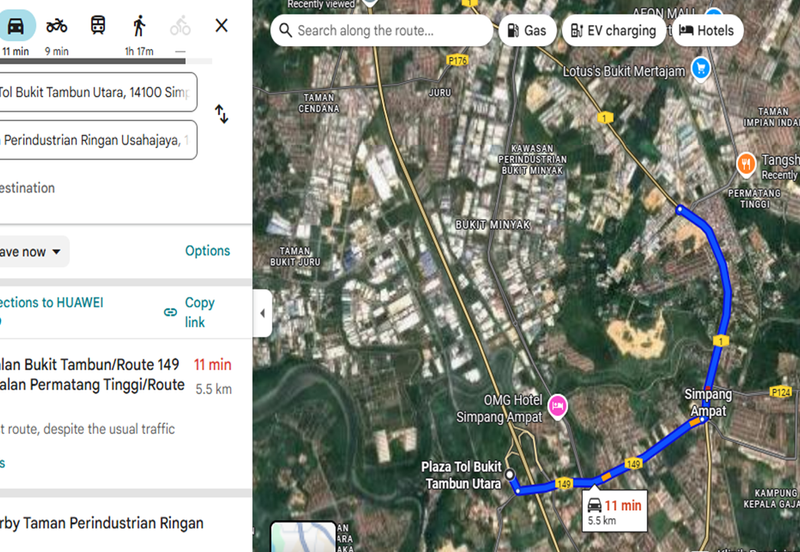The image size is (800, 552).
Task: Open the Lotus's Bukit Mertajam map pin
Action: pos(701,68)
